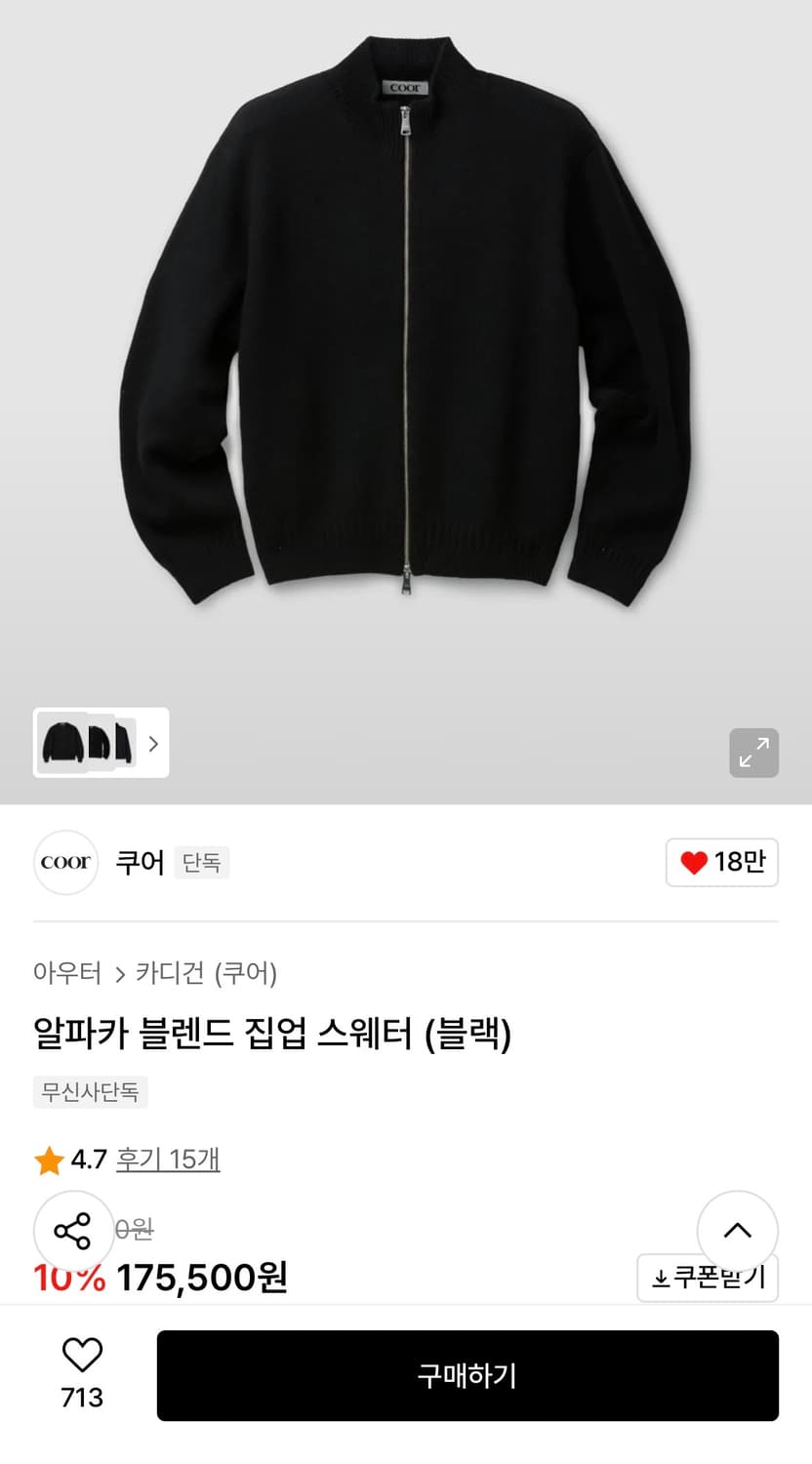812x1464 pixels.
Task: Tap the red heart to like the brand
Action: point(693,863)
